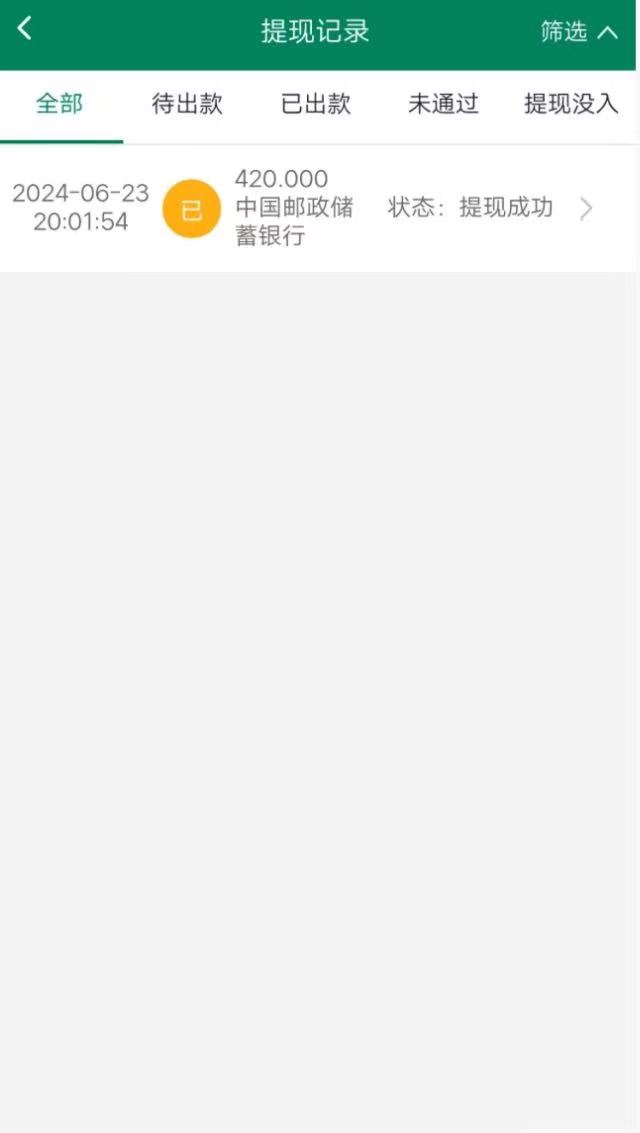Switch to the 待出款 tab

187,104
